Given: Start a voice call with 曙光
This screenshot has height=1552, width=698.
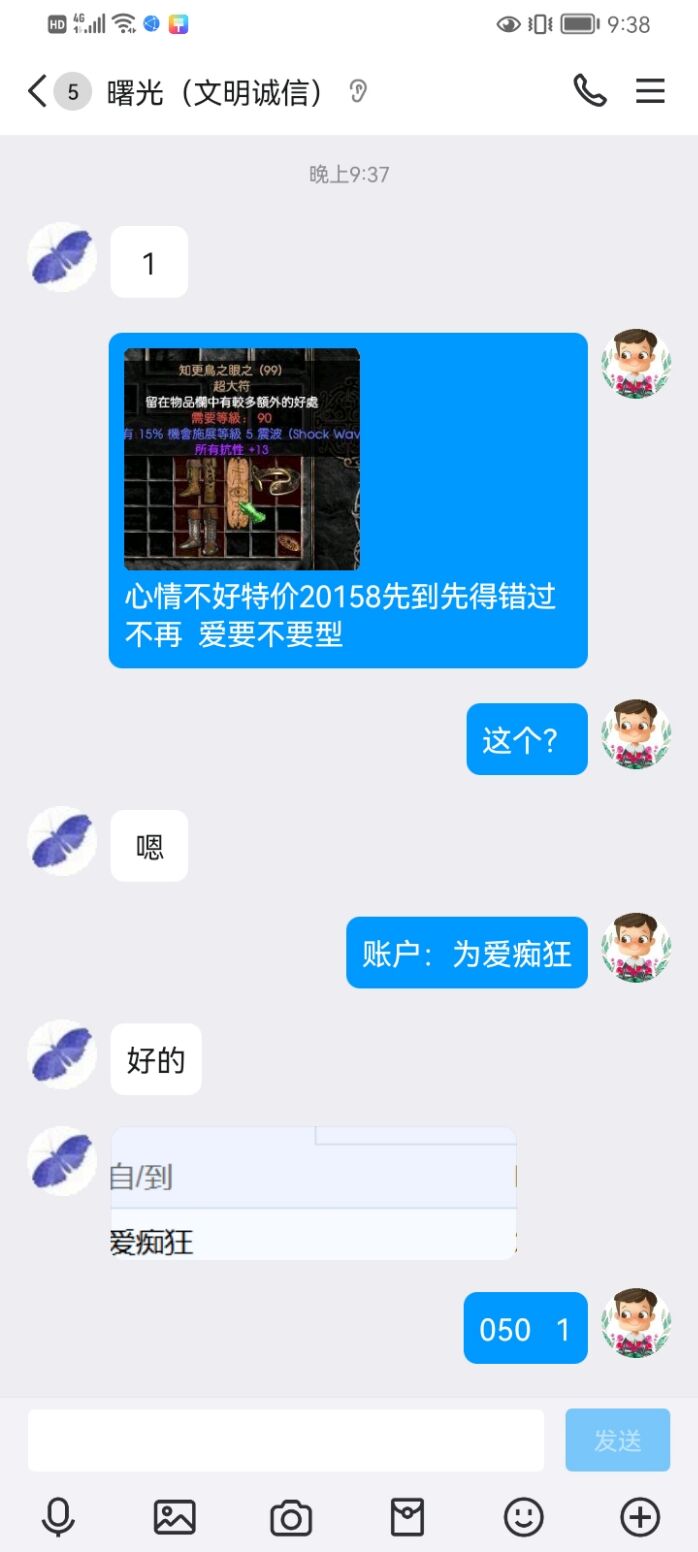Looking at the screenshot, I should tap(589, 92).
